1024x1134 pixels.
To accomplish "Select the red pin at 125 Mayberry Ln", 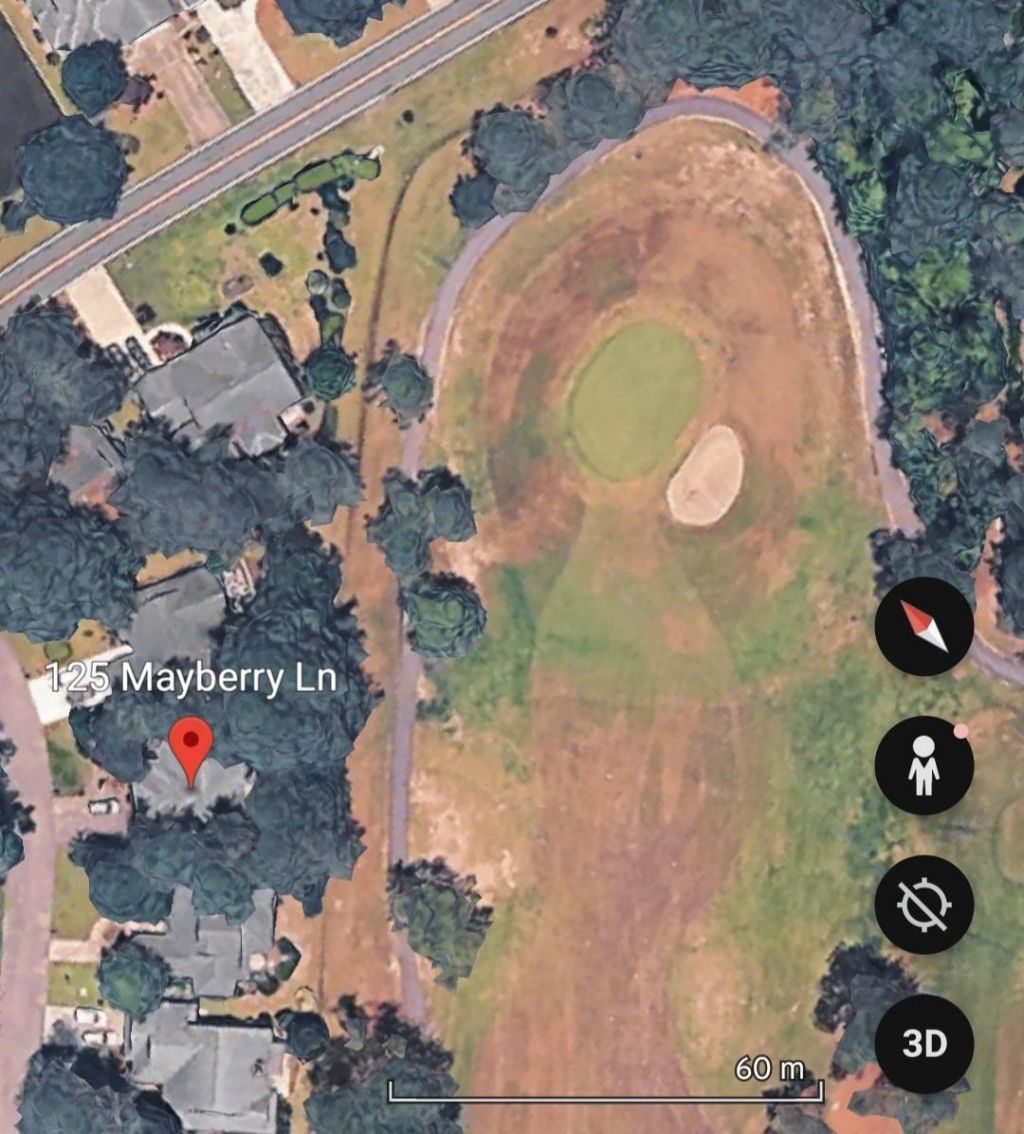I will 190,750.
